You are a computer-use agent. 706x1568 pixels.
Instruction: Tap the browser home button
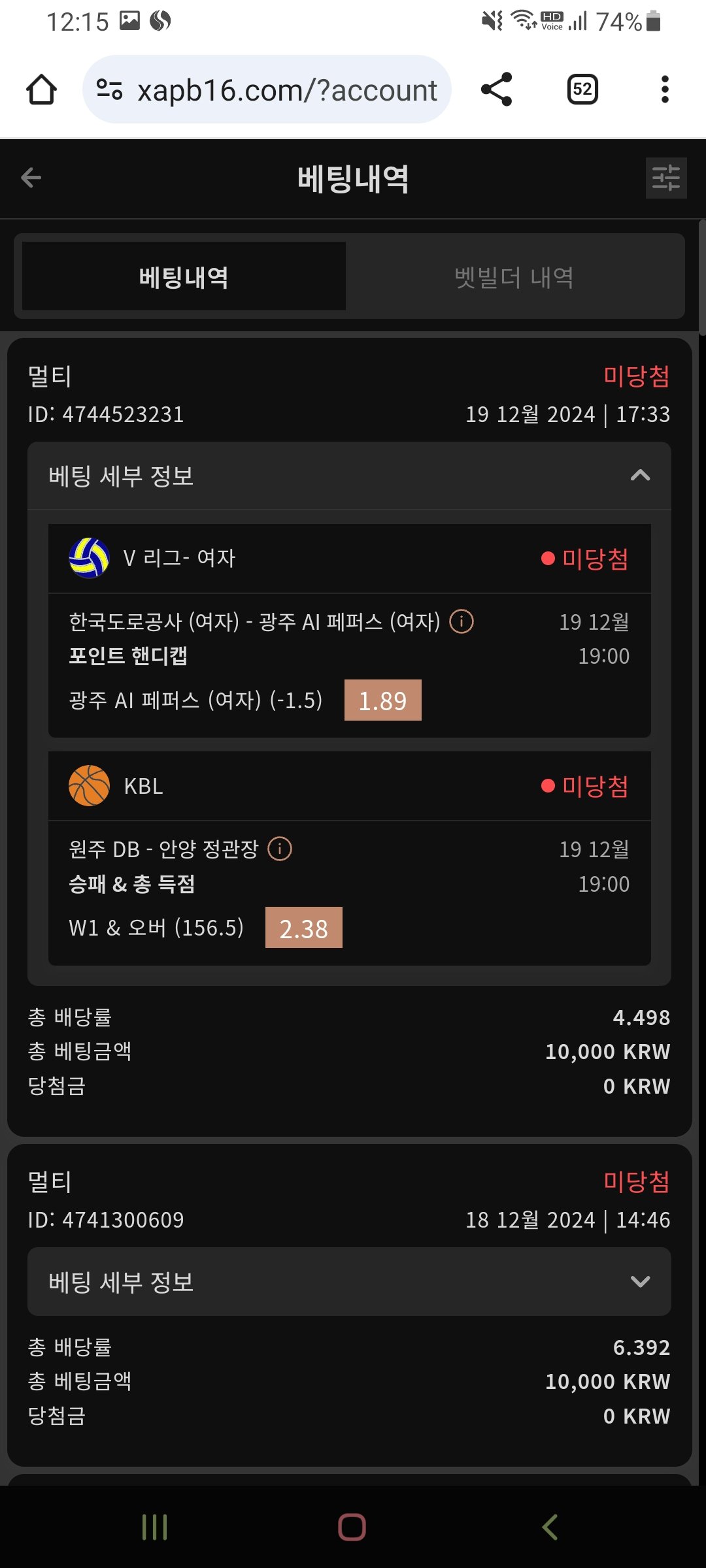click(41, 90)
